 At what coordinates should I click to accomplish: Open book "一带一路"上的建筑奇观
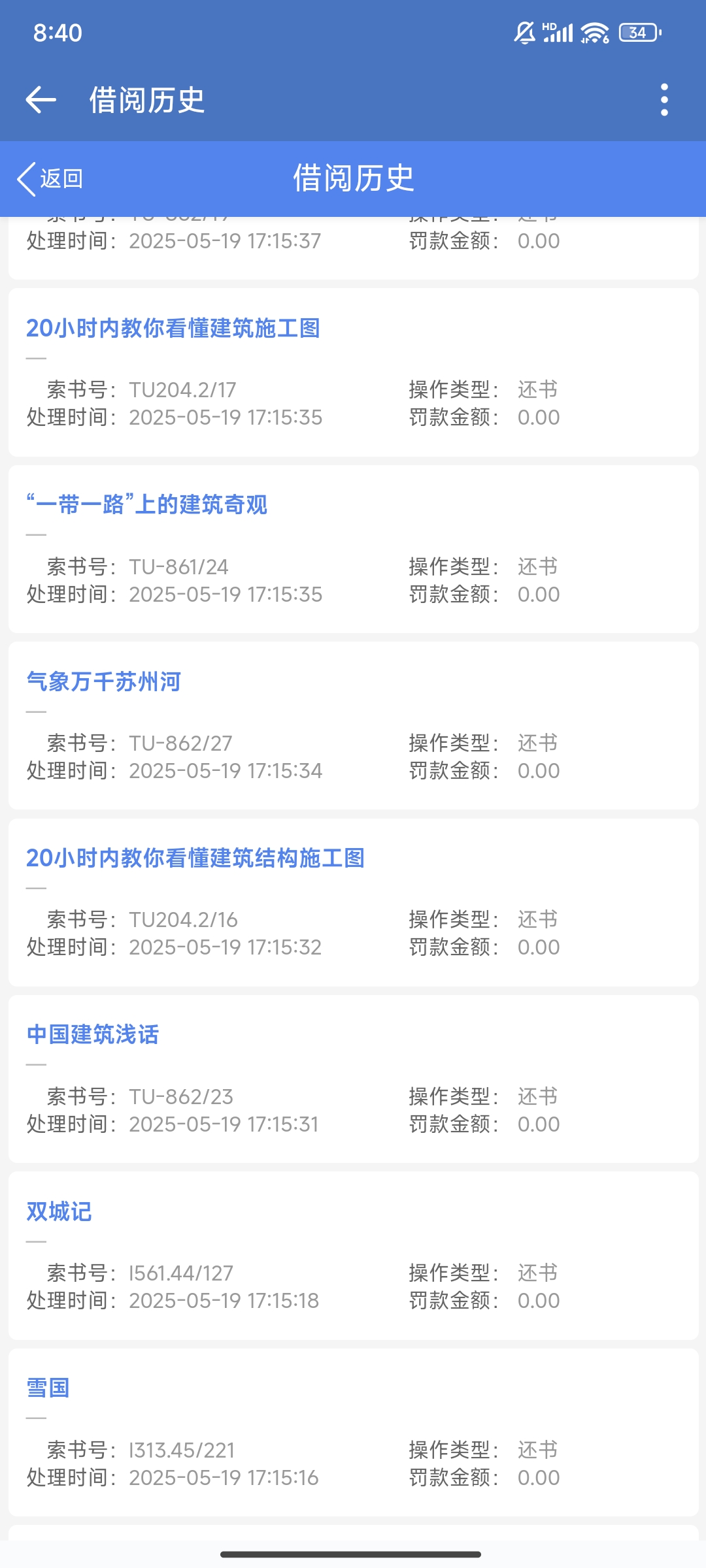click(x=146, y=504)
